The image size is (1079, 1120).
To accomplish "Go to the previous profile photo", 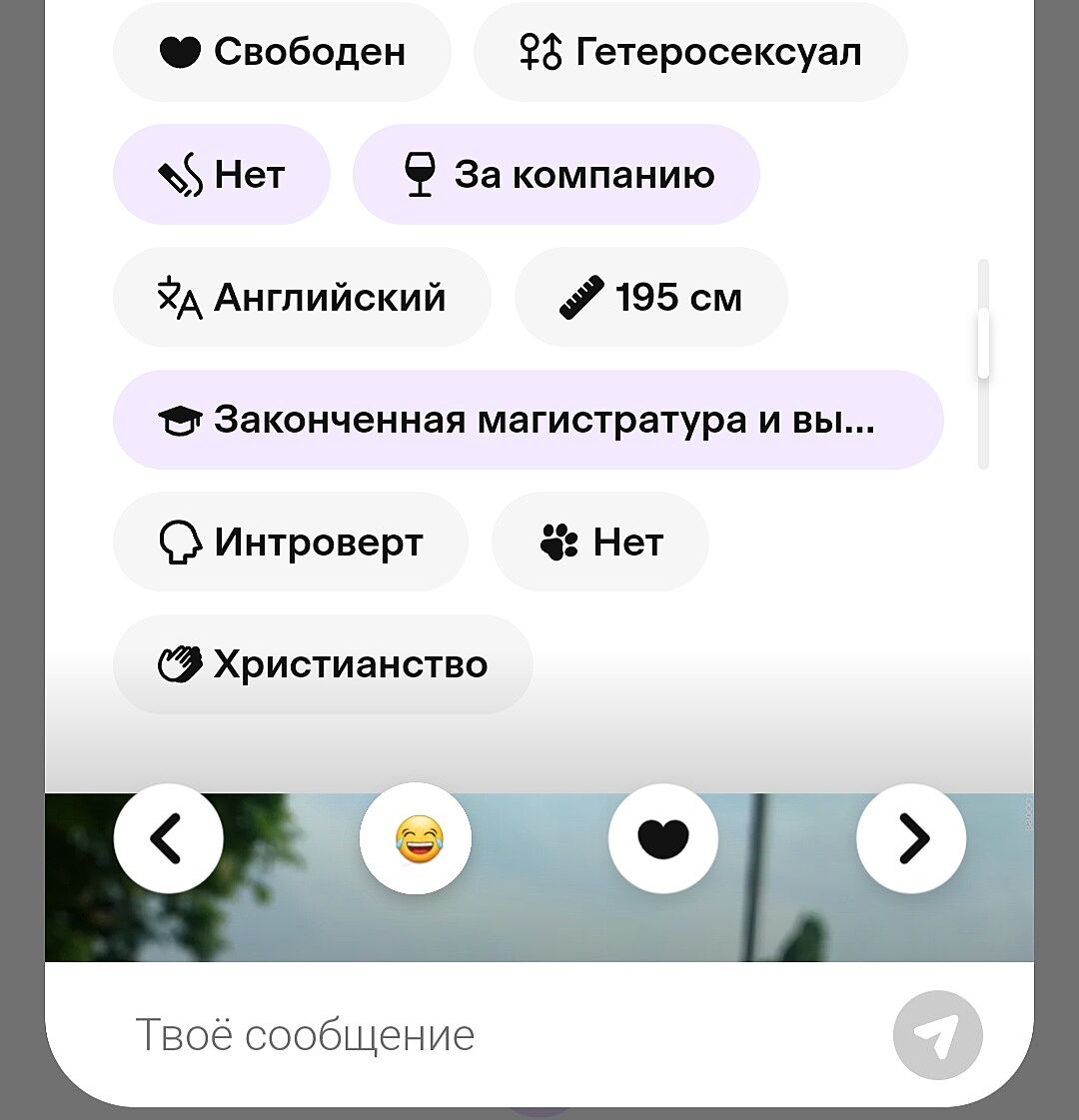I will [x=168, y=838].
